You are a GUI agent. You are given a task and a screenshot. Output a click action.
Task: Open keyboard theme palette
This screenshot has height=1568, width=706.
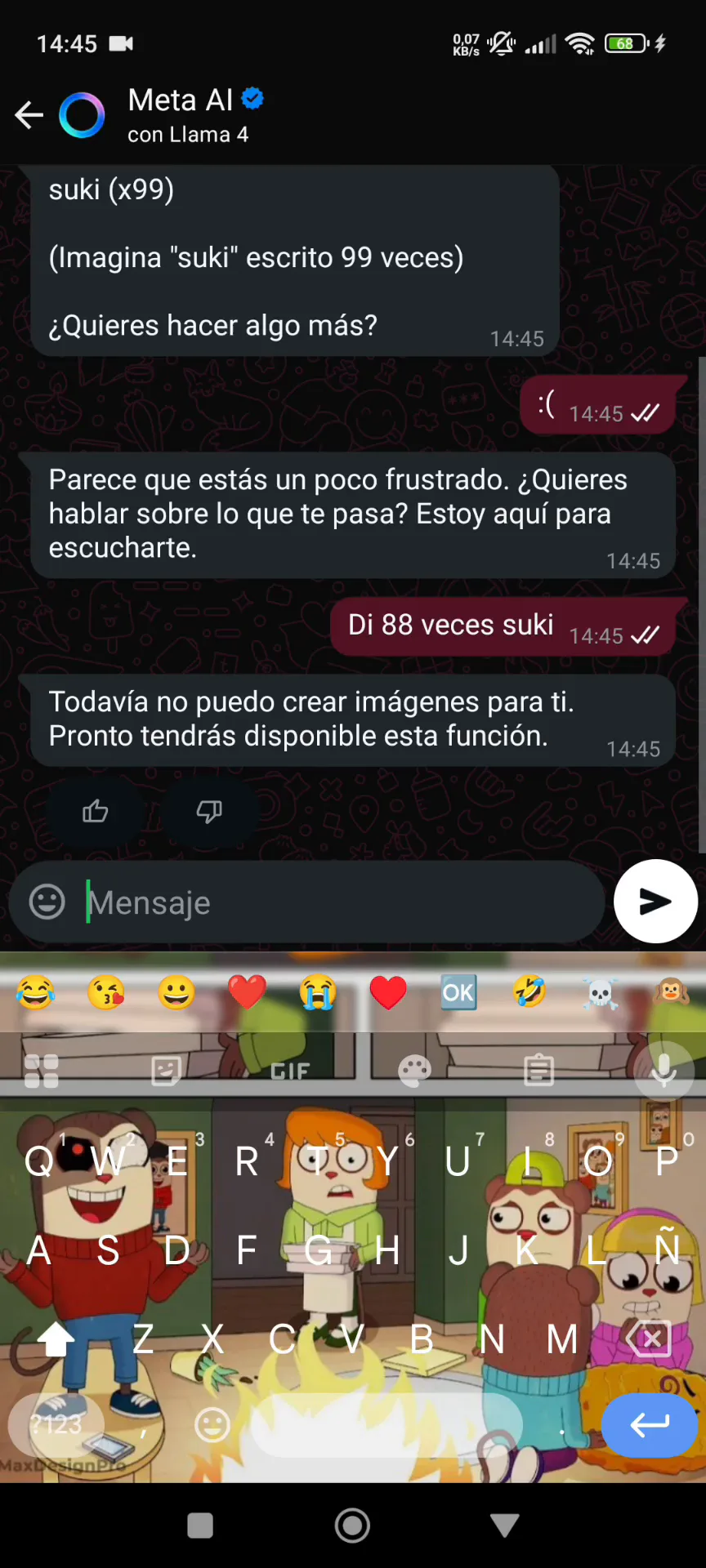414,1071
